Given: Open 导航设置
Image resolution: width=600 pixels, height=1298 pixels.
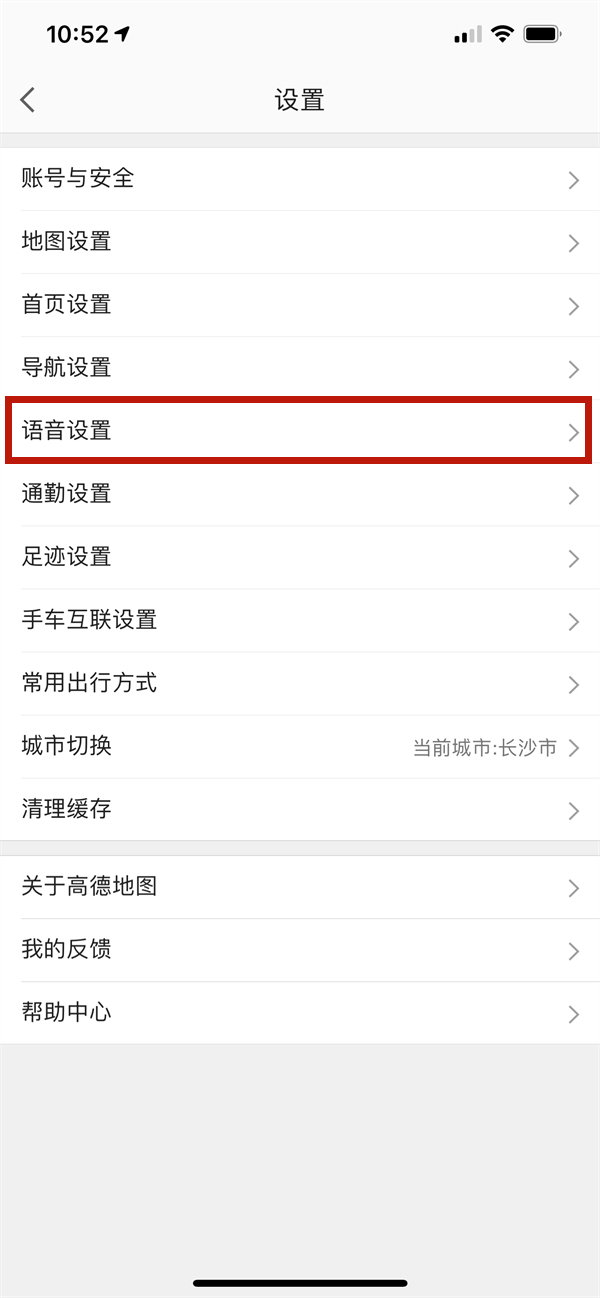Looking at the screenshot, I should pyautogui.click(x=300, y=368).
